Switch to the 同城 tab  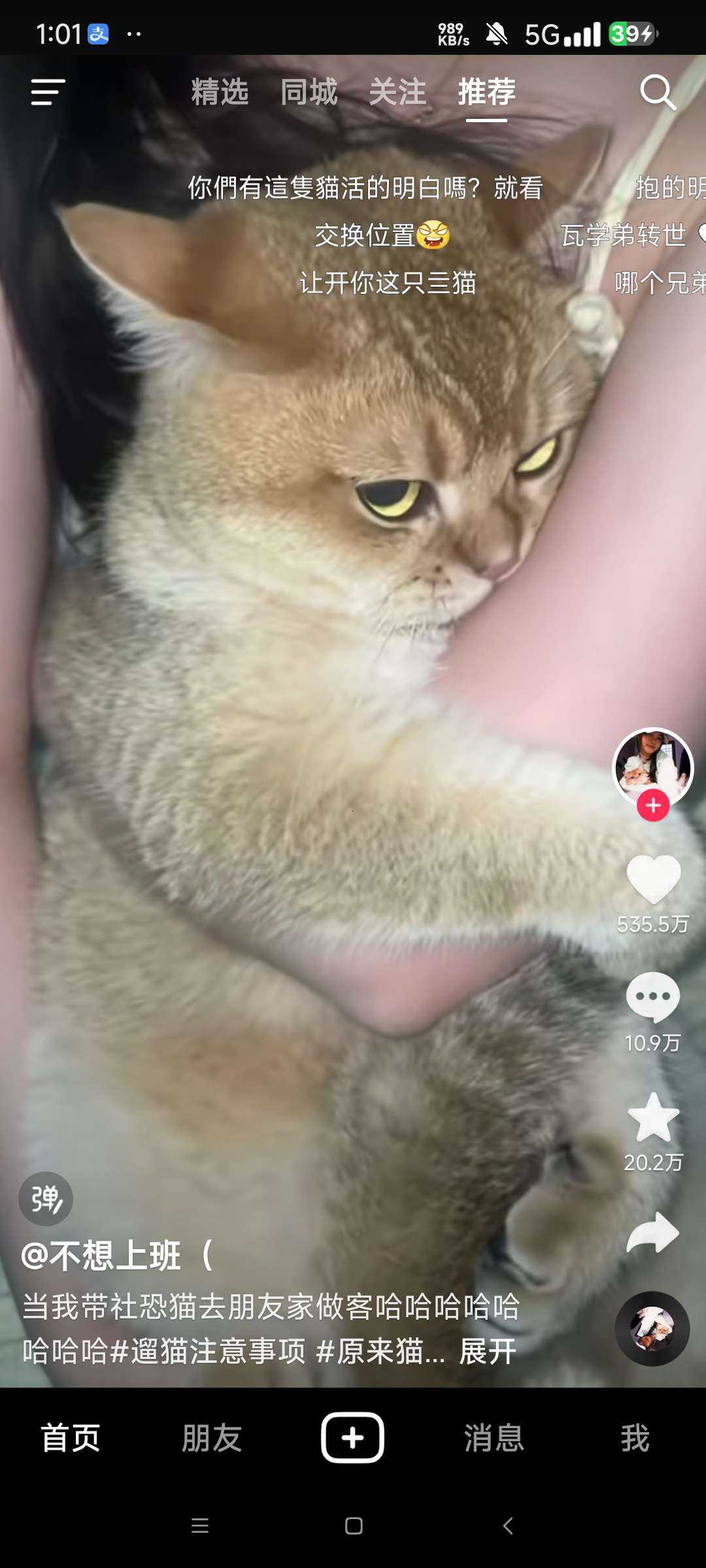click(309, 92)
